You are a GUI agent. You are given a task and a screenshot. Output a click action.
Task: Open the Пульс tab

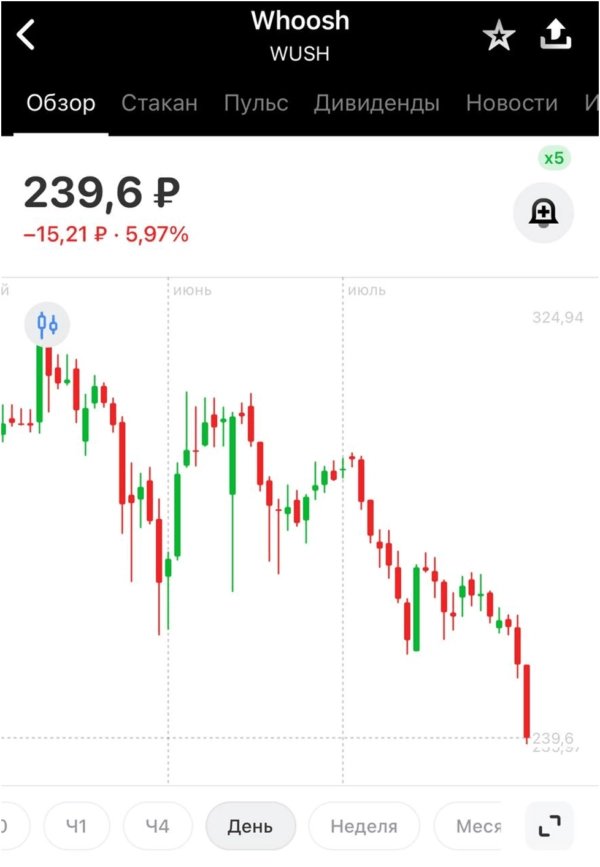pos(256,103)
